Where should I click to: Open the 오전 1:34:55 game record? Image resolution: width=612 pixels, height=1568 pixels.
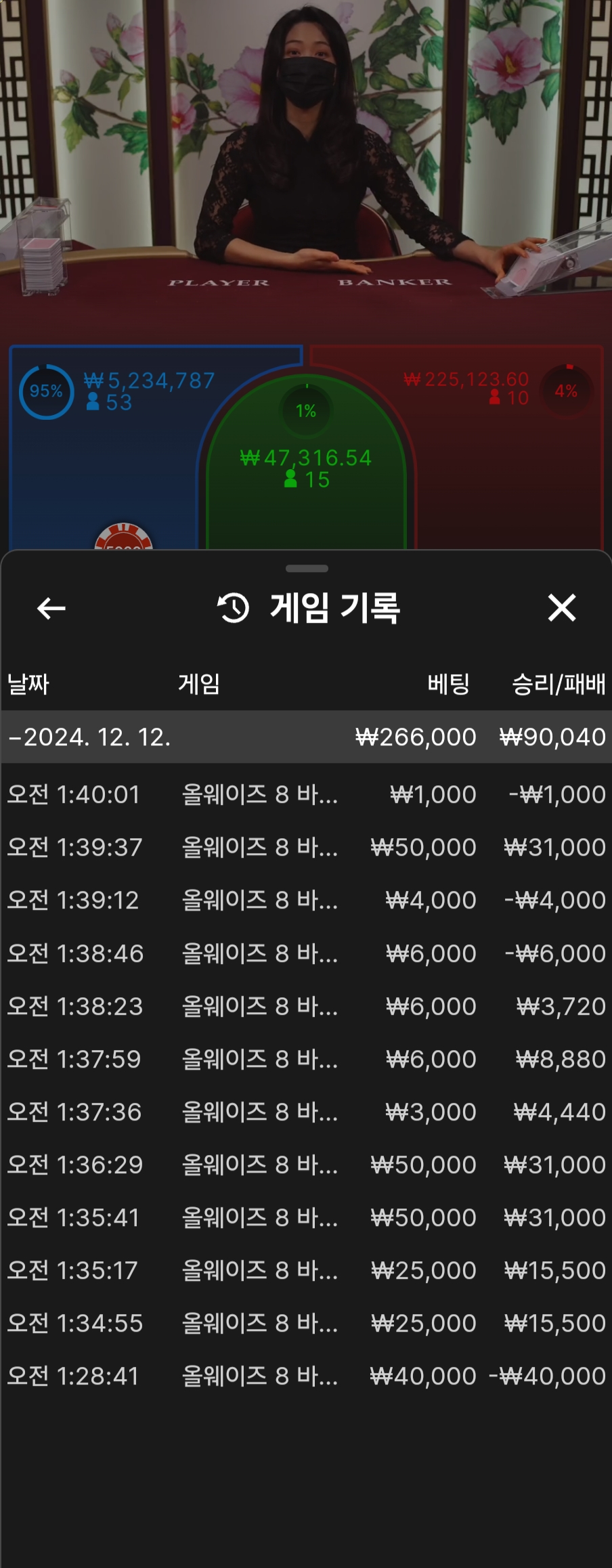coord(306,1323)
